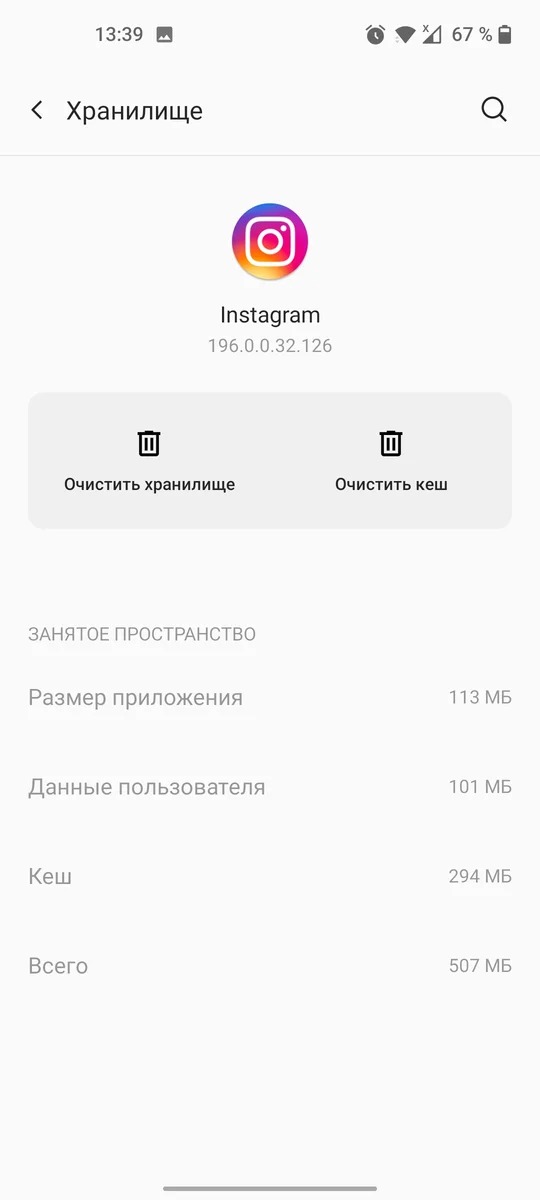Clear cache with Очистить кеш
The image size is (540, 1200).
coord(391,461)
